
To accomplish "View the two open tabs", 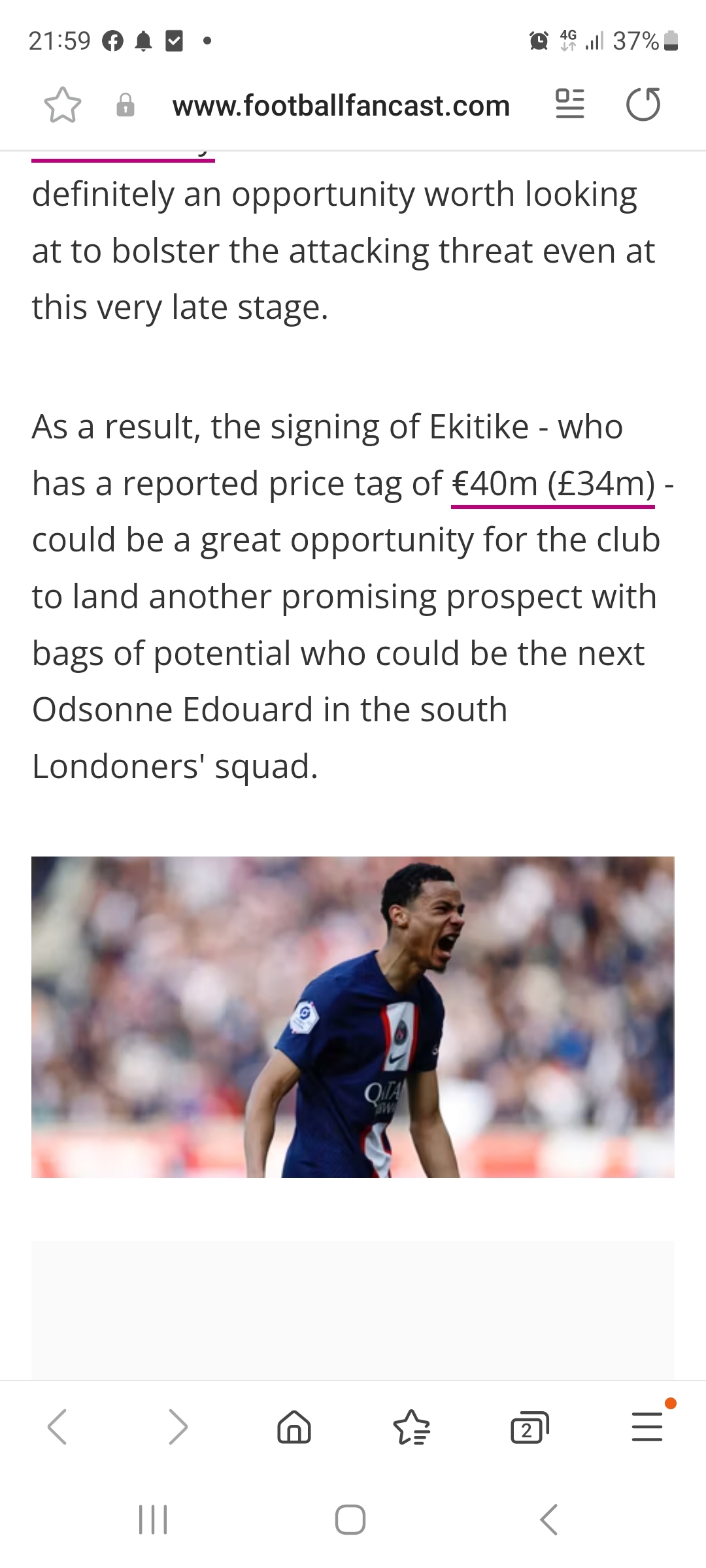I will (x=529, y=1427).
